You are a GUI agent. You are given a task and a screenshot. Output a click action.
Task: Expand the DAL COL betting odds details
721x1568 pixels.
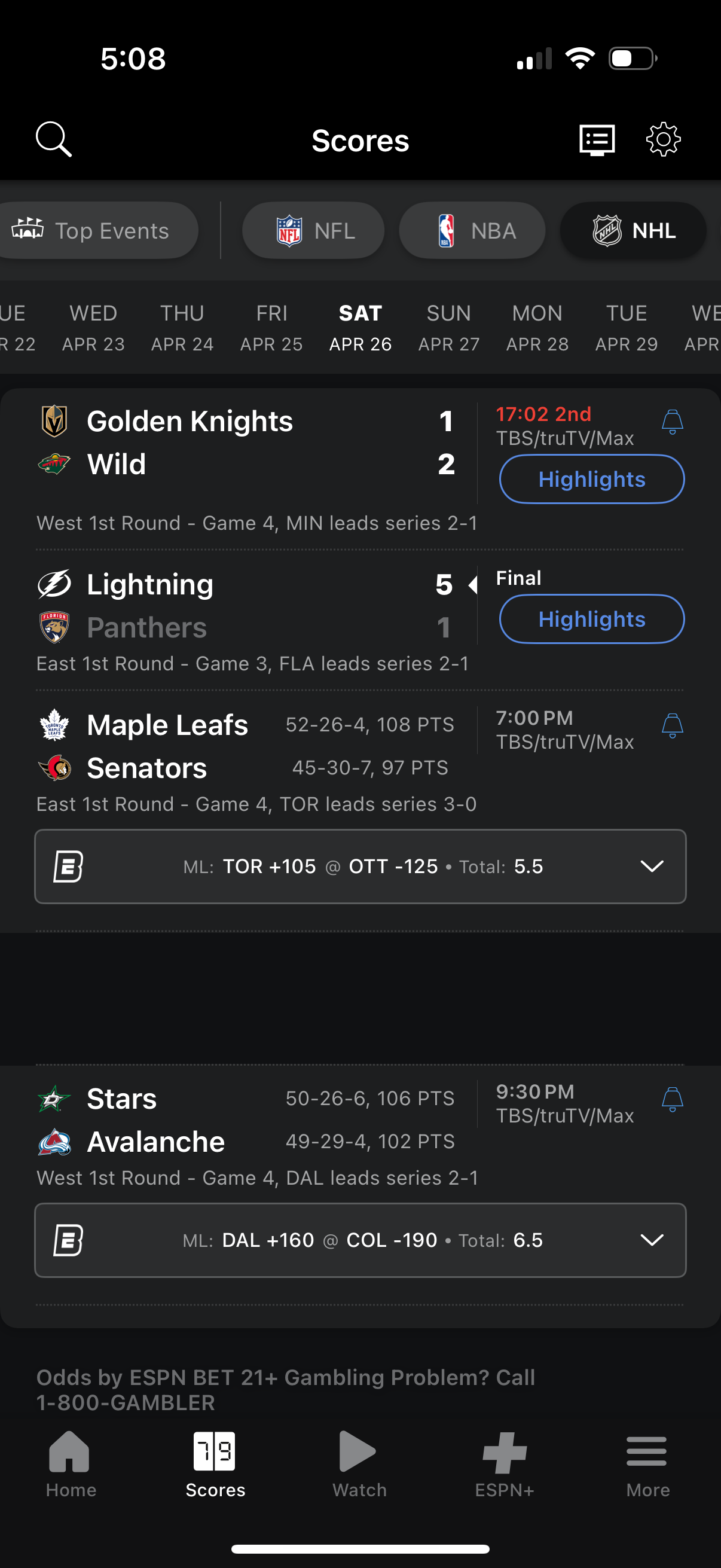652,1240
